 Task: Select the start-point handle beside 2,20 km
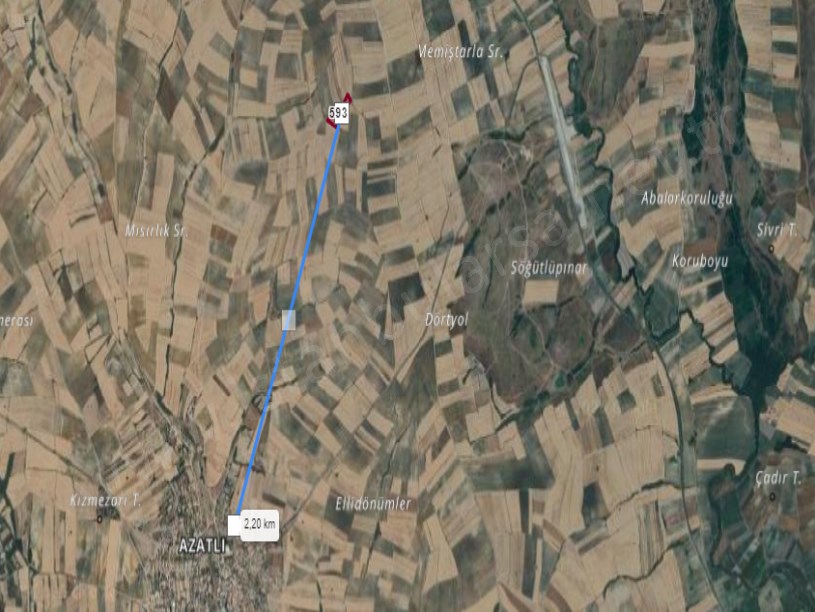234,523
